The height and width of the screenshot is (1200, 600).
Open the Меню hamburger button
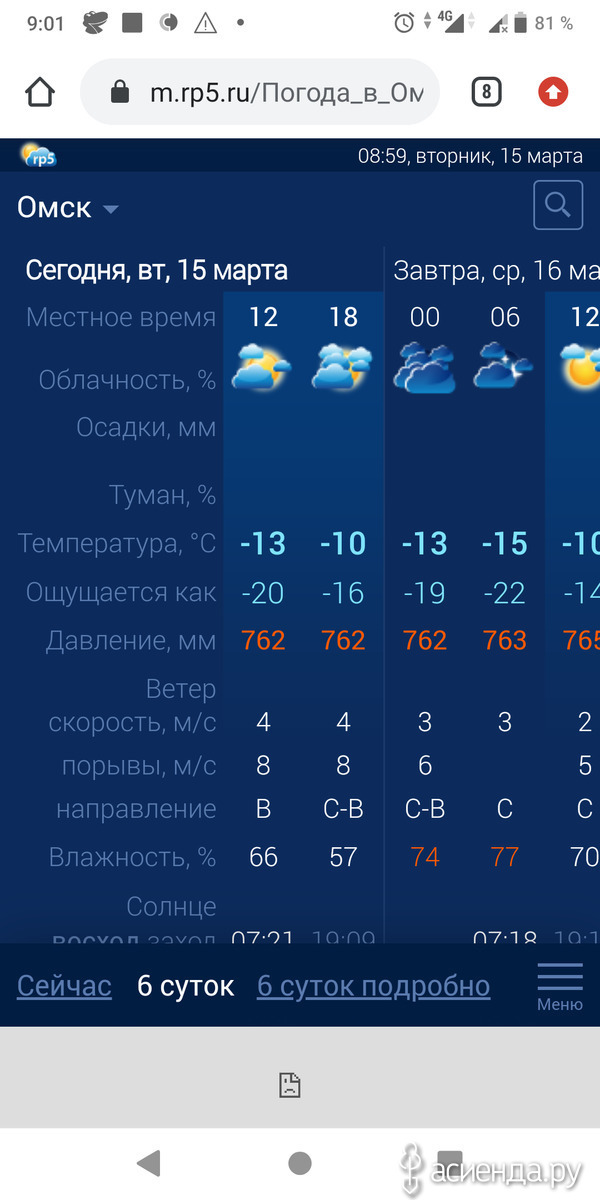pos(560,985)
